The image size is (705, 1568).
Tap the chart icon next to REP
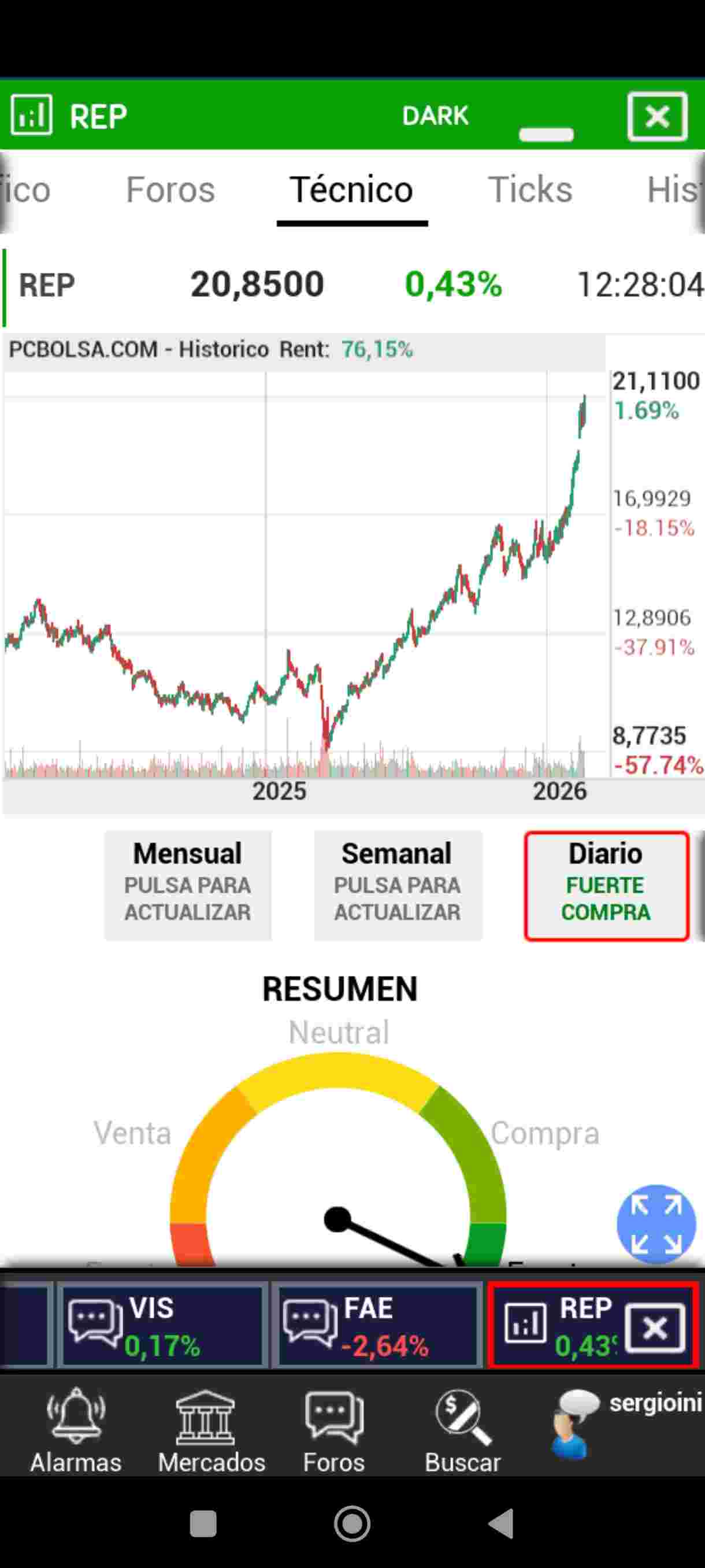31,114
